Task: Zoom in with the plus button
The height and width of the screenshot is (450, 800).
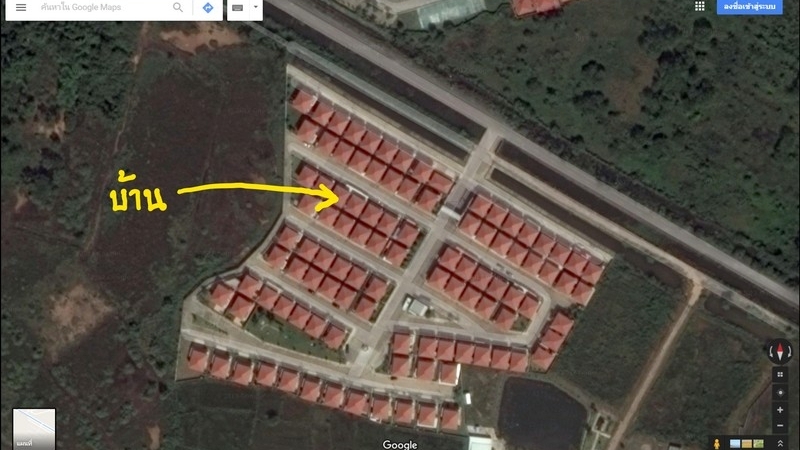Action: tap(779, 410)
